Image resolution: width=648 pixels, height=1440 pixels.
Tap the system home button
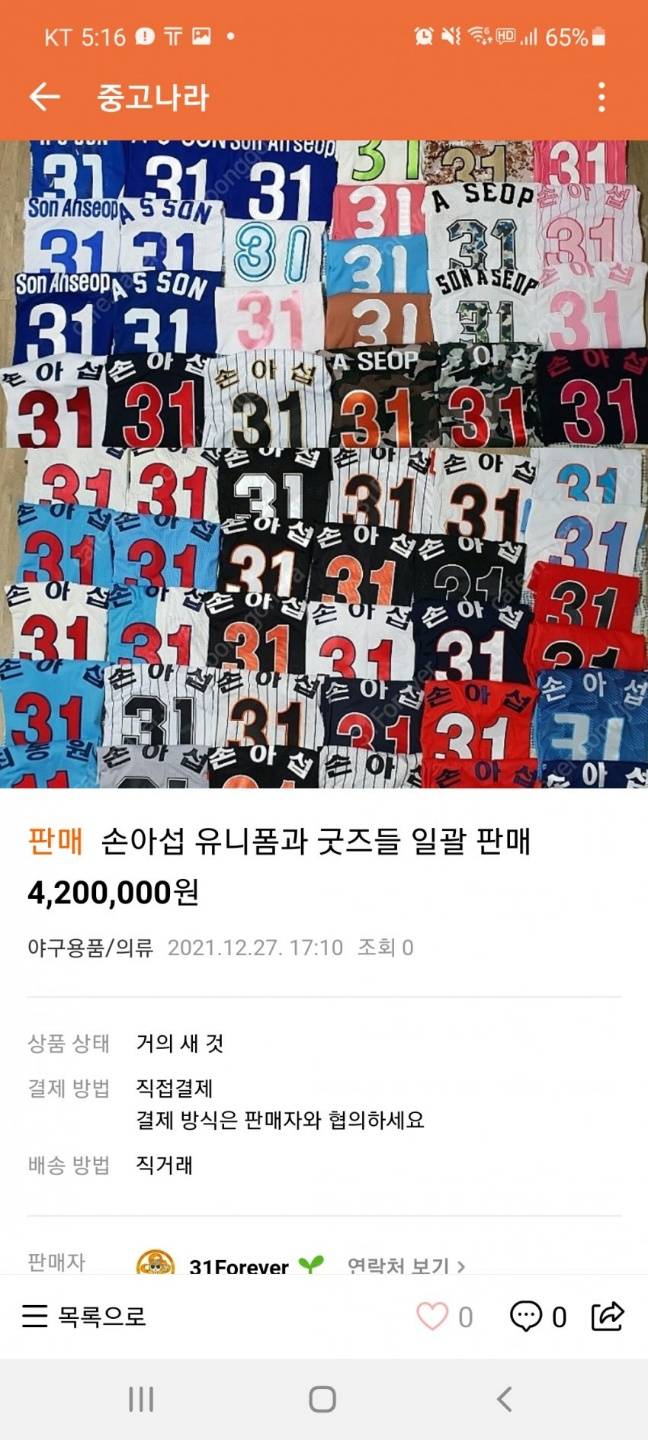[322, 1399]
